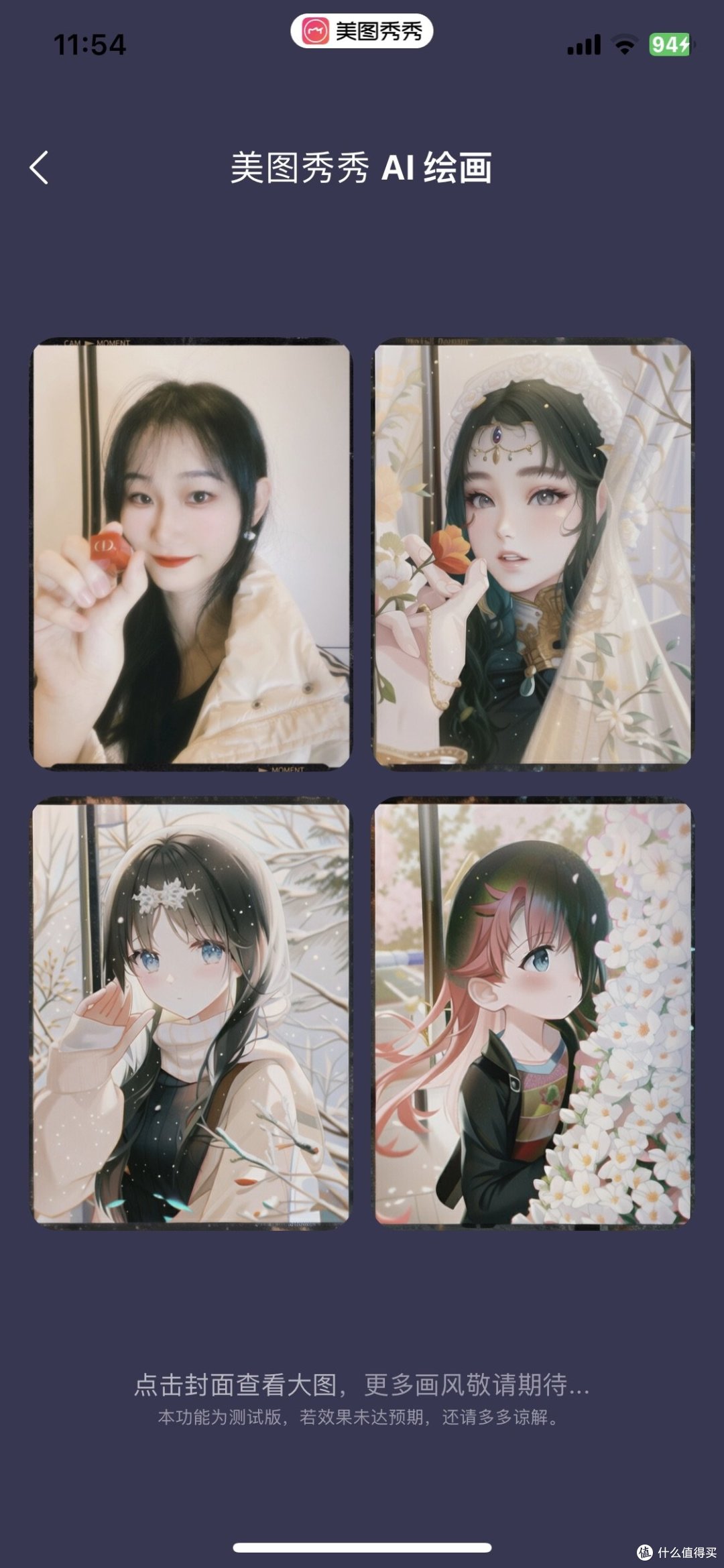View the veiled bride style painting
724x1568 pixels.
533,553
